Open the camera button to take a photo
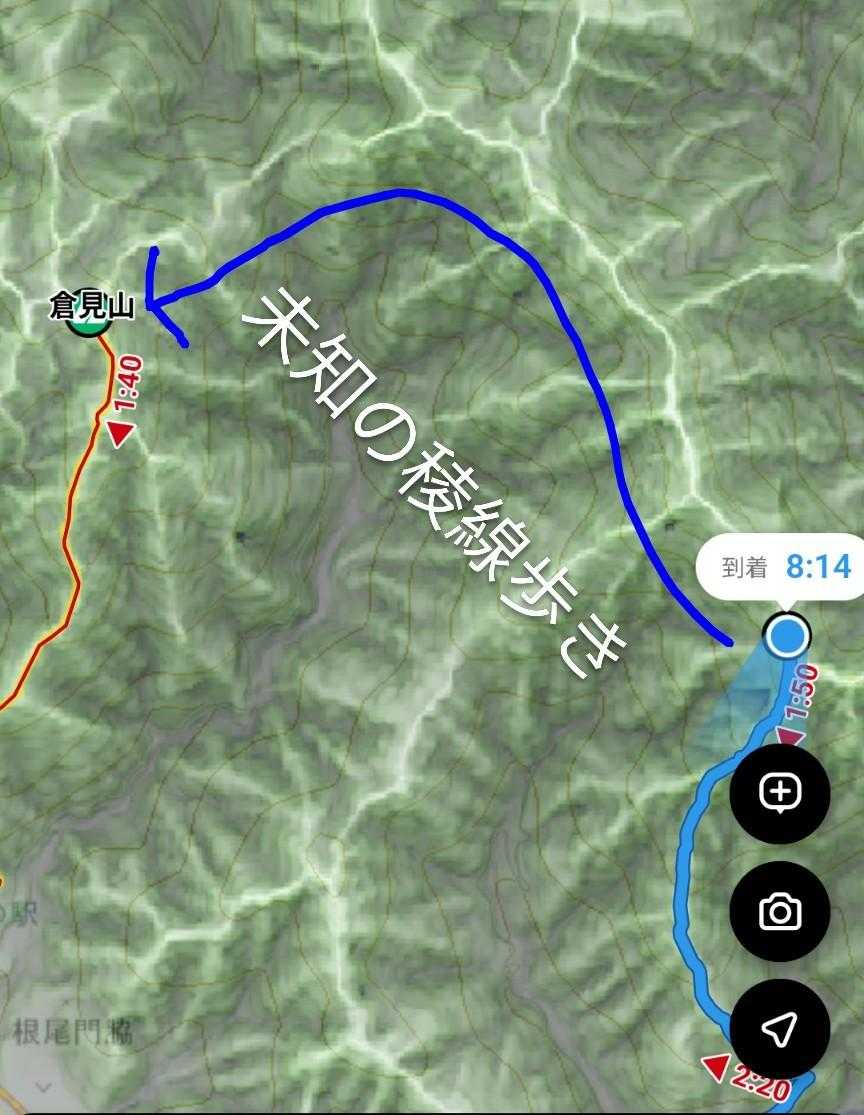The image size is (864, 1115). point(780,911)
